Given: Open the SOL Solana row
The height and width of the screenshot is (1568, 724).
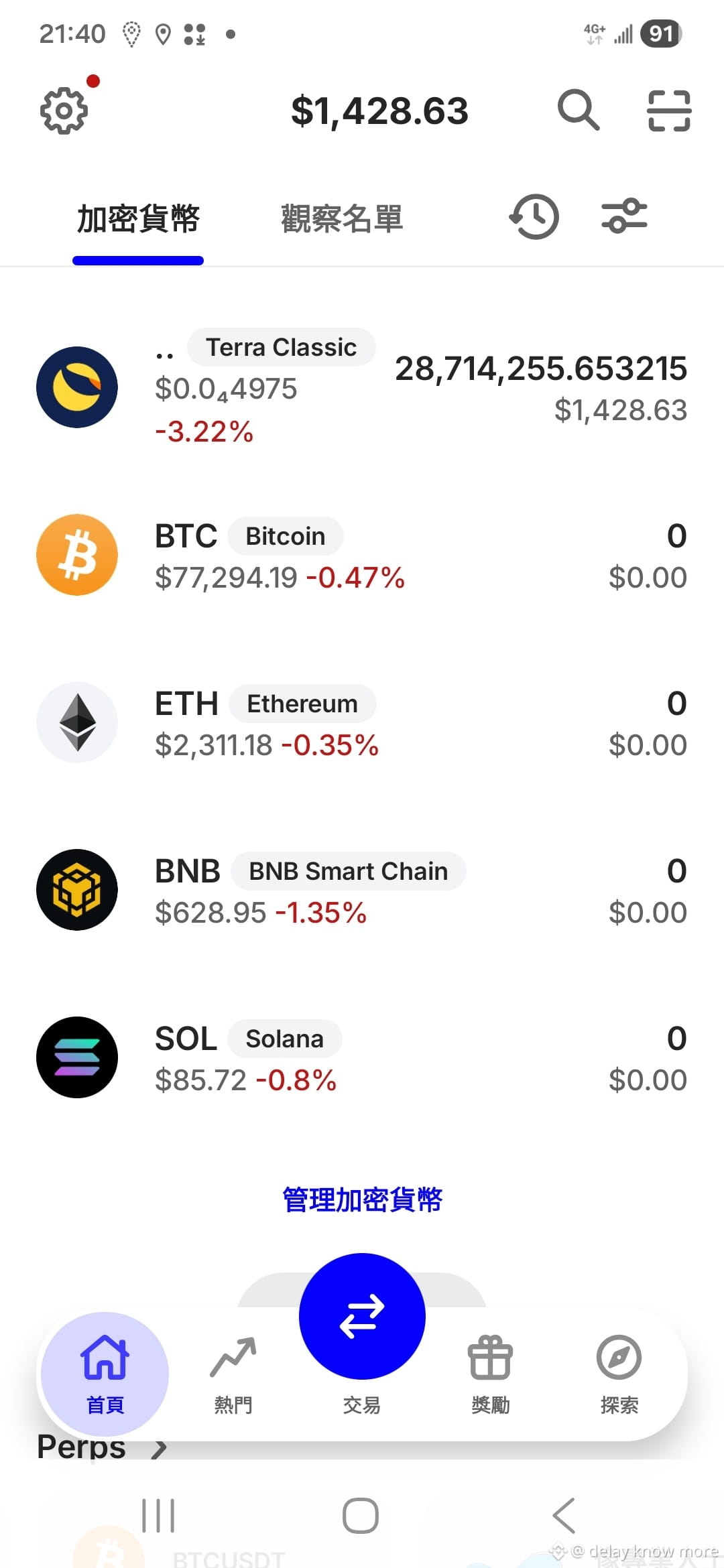Looking at the screenshot, I should point(362,1058).
